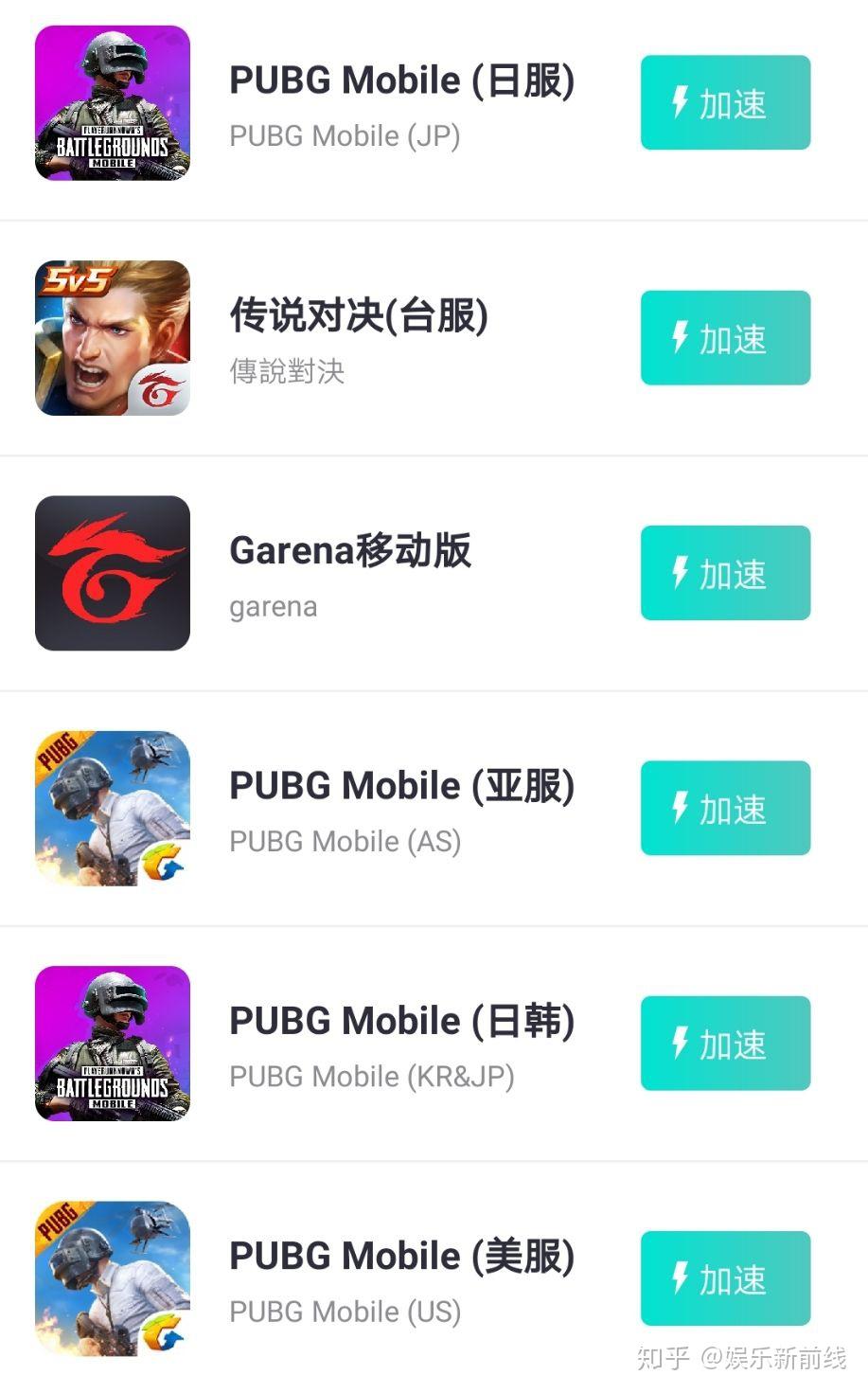Image resolution: width=868 pixels, height=1393 pixels.
Task: Choose the PUBG Mobile (美服) entry
Action: tap(401, 1257)
